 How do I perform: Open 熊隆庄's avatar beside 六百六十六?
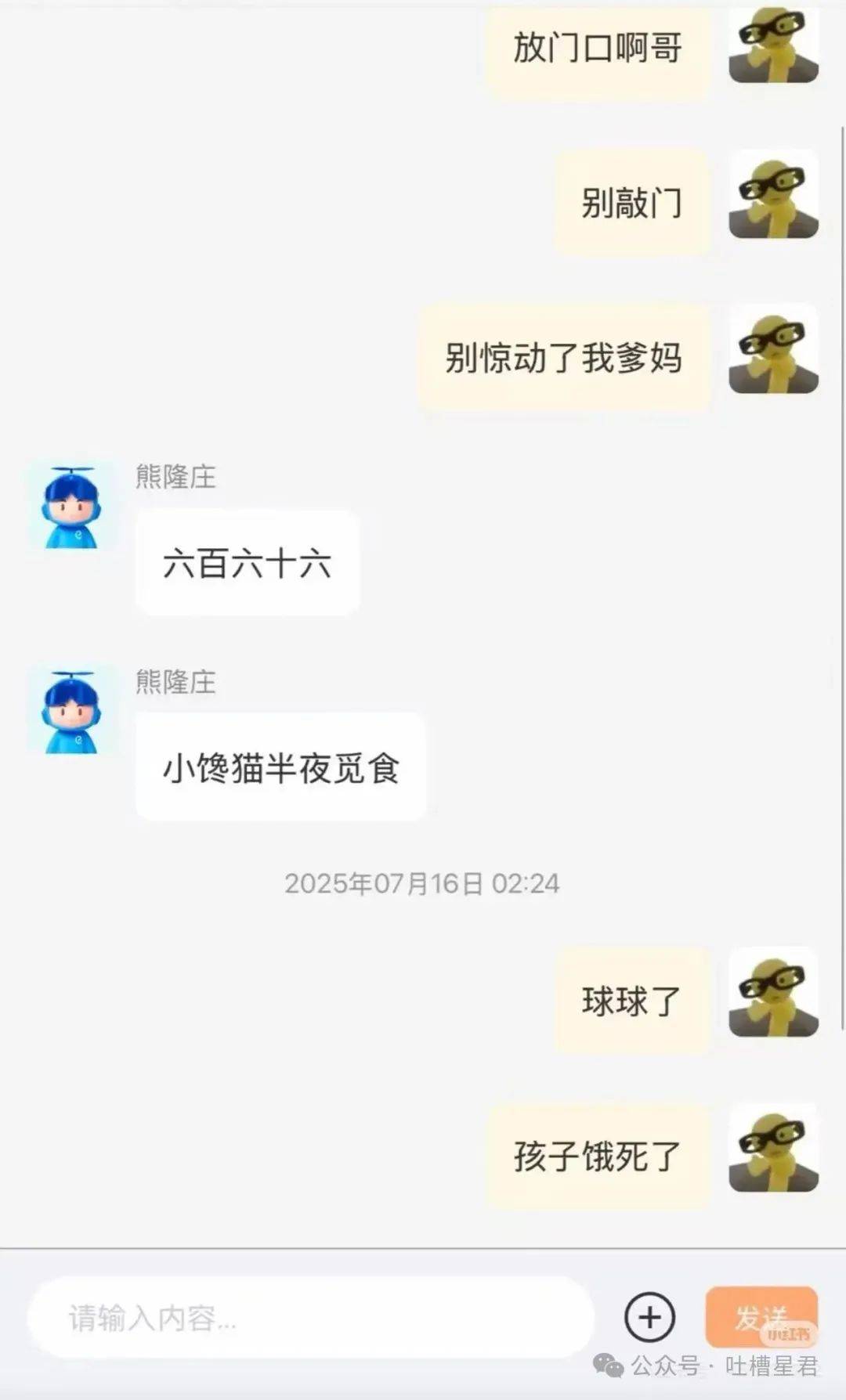[71, 507]
